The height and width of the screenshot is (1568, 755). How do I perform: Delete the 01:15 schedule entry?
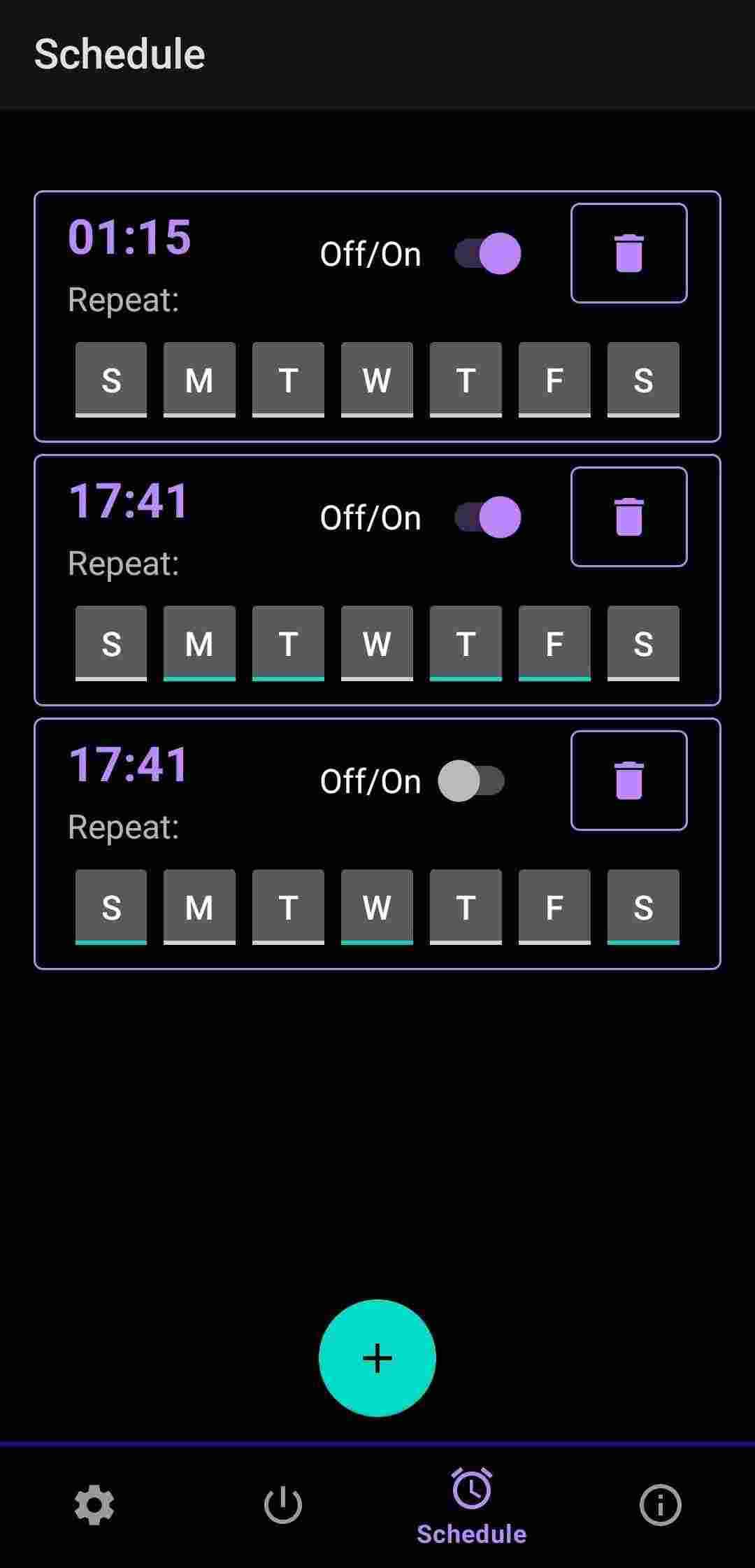628,253
